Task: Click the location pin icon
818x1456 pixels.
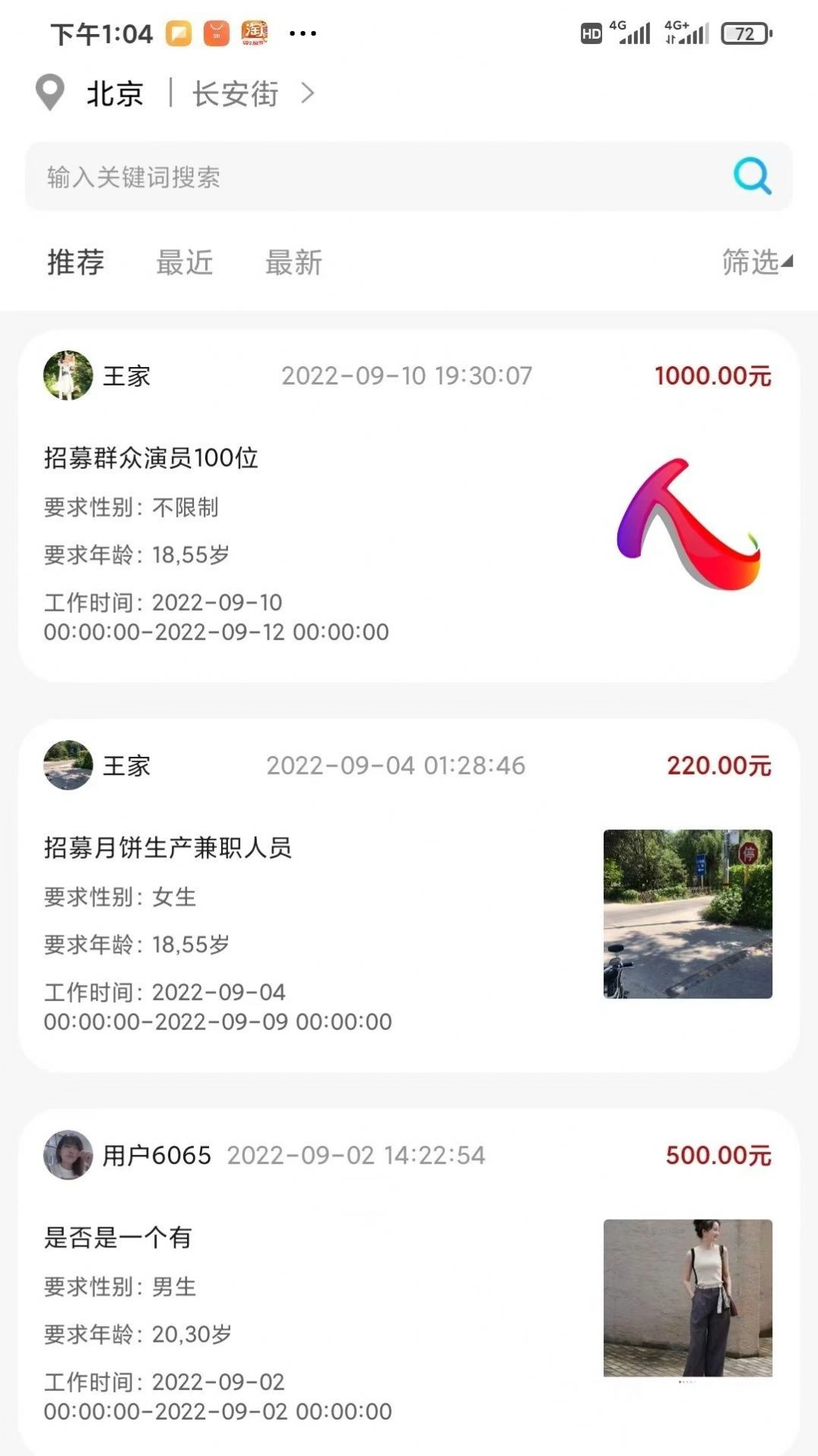Action: point(49,93)
